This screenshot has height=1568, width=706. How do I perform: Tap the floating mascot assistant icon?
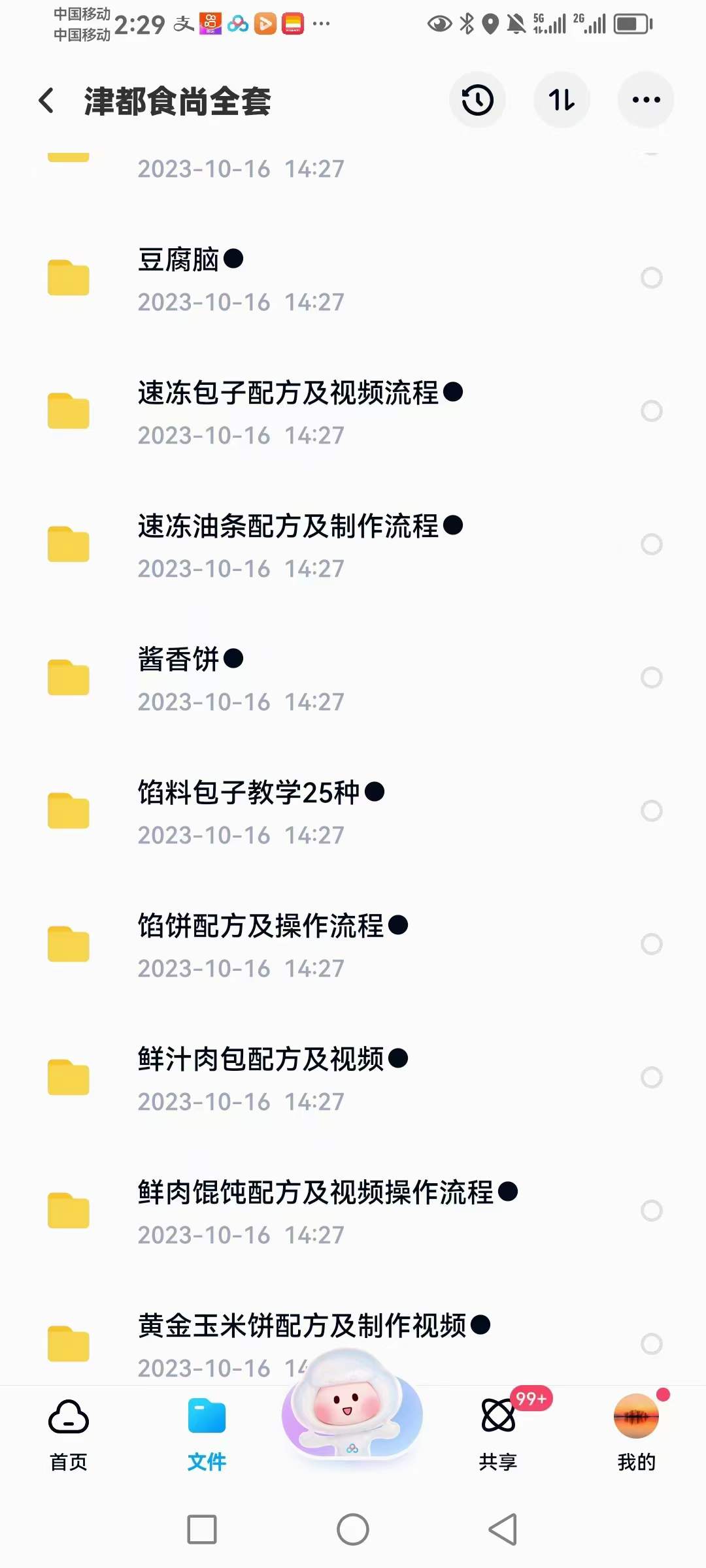[352, 1418]
